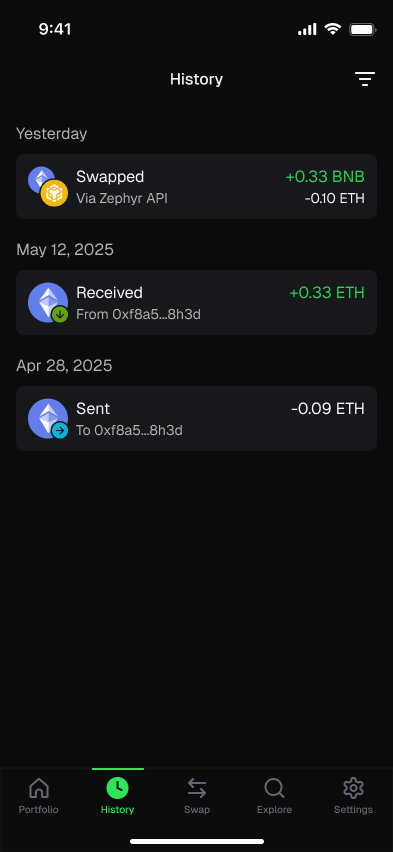Select the History tab
Image resolution: width=393 pixels, height=852 pixels.
coord(117,795)
